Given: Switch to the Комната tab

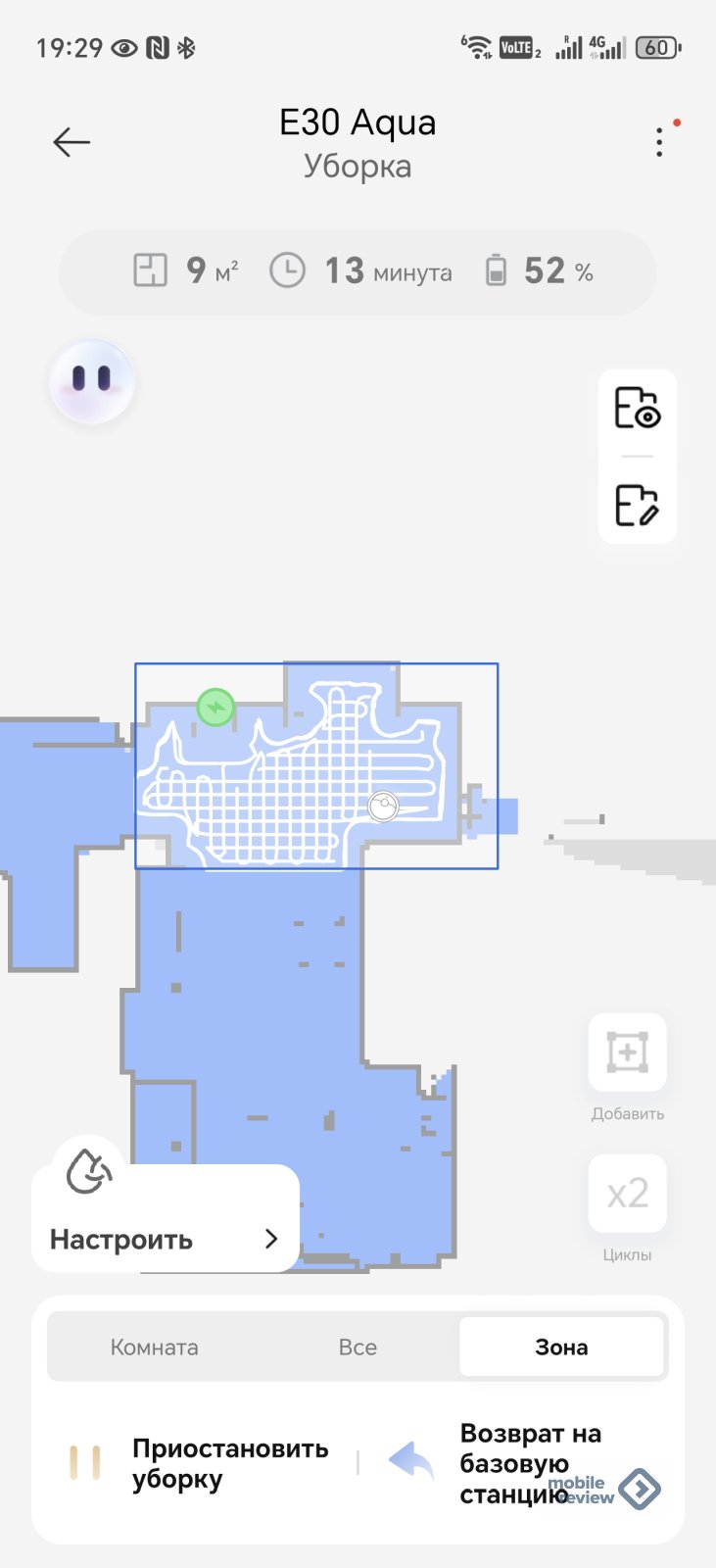Looking at the screenshot, I should point(154,1347).
